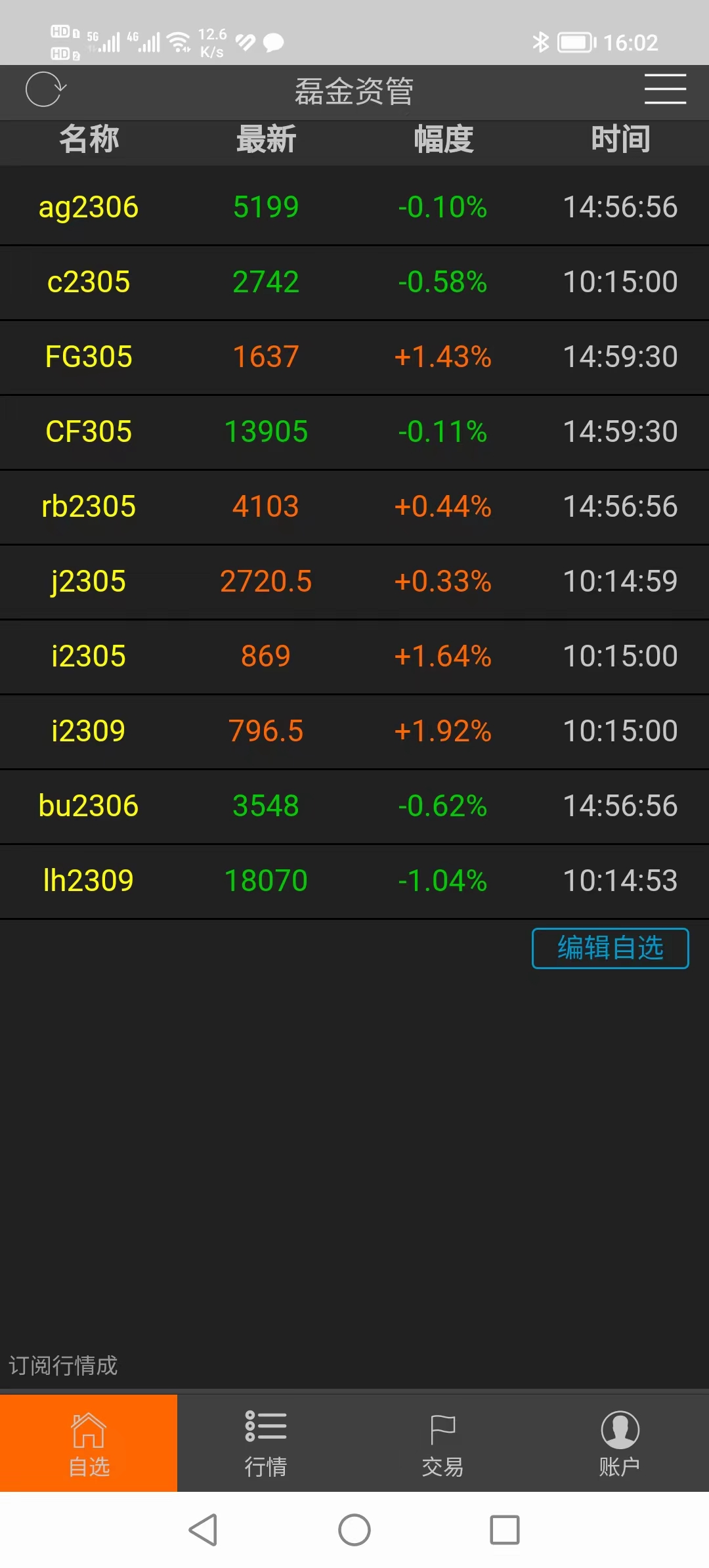This screenshot has width=709, height=1568.
Task: Open the ag2306 contract row
Action: pyautogui.click(x=354, y=207)
